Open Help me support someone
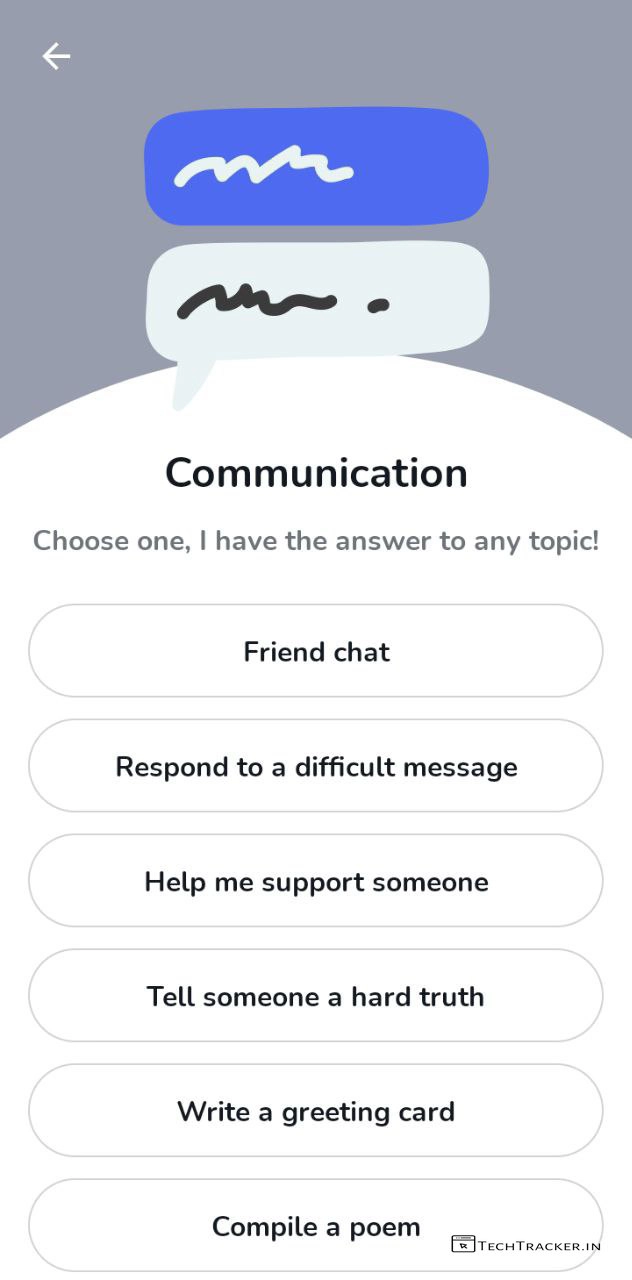 [x=316, y=881]
